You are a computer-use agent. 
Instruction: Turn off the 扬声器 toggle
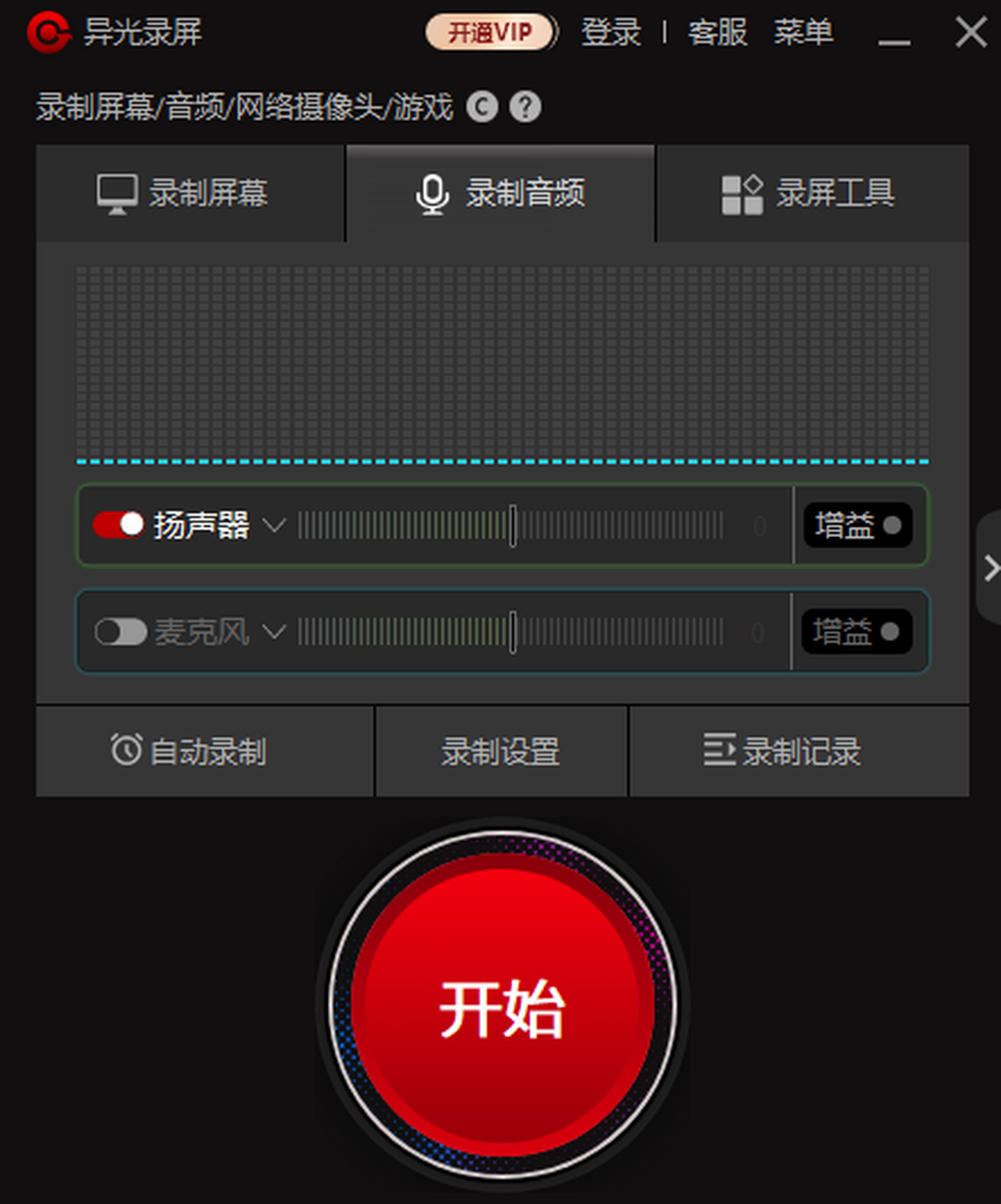(118, 524)
